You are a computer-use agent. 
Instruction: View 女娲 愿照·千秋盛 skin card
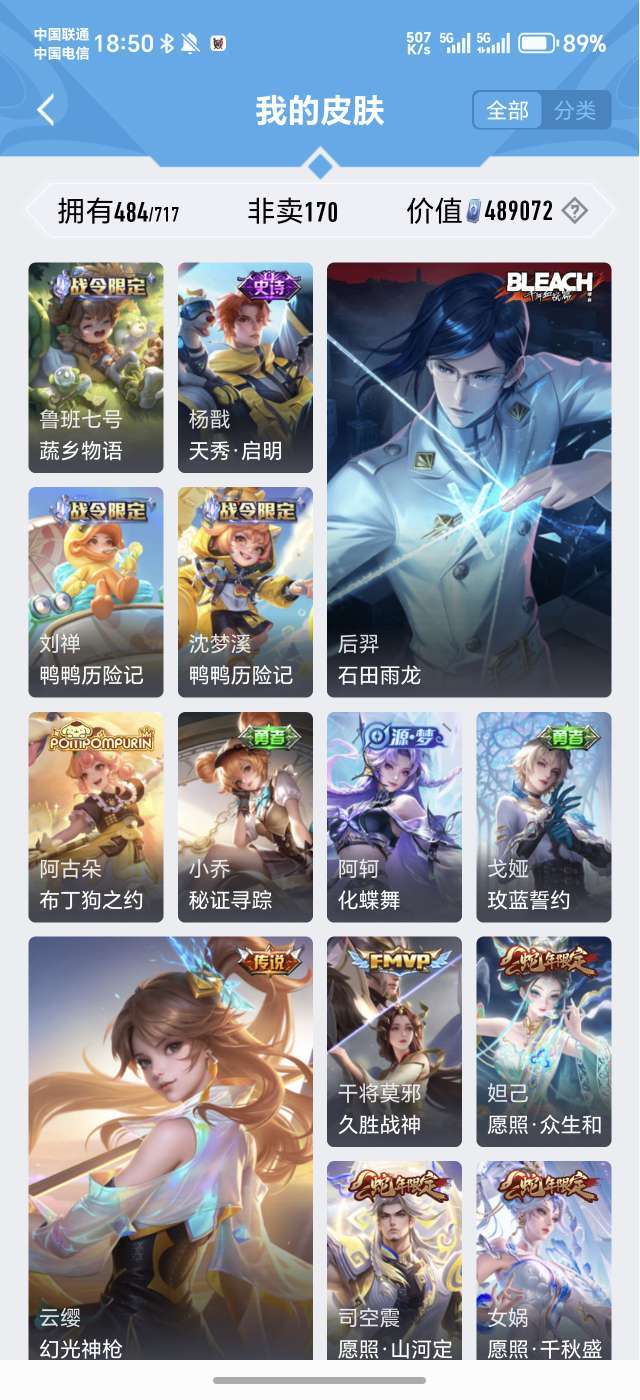[x=543, y=1260]
